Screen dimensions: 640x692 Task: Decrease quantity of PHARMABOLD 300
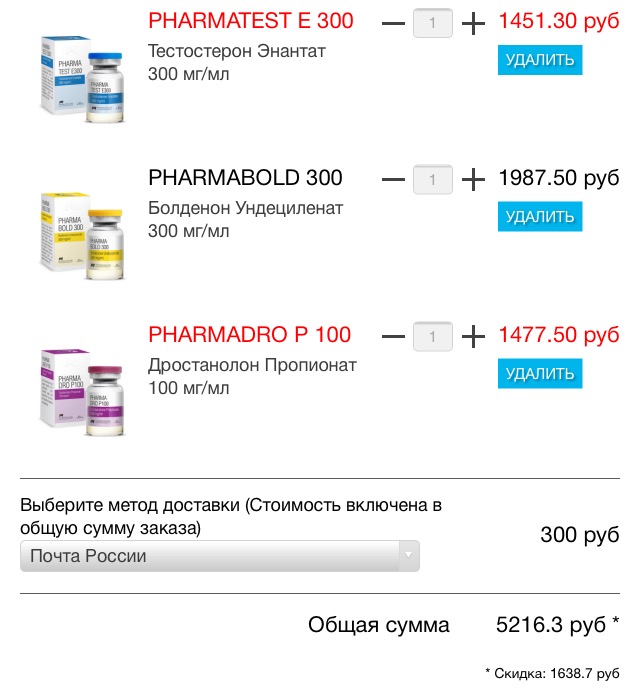tap(394, 179)
